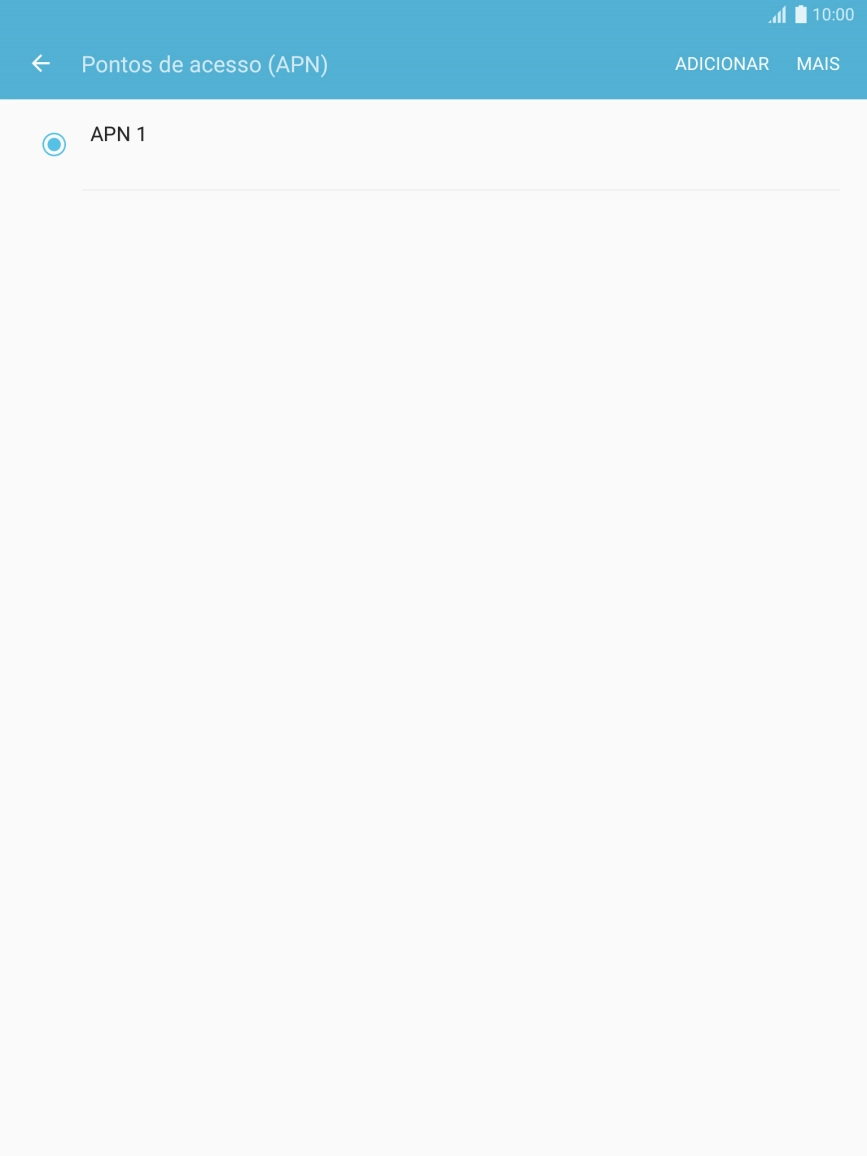This screenshot has height=1156, width=867.
Task: Tap ADICIONAR to add a new APN
Action: pos(722,63)
